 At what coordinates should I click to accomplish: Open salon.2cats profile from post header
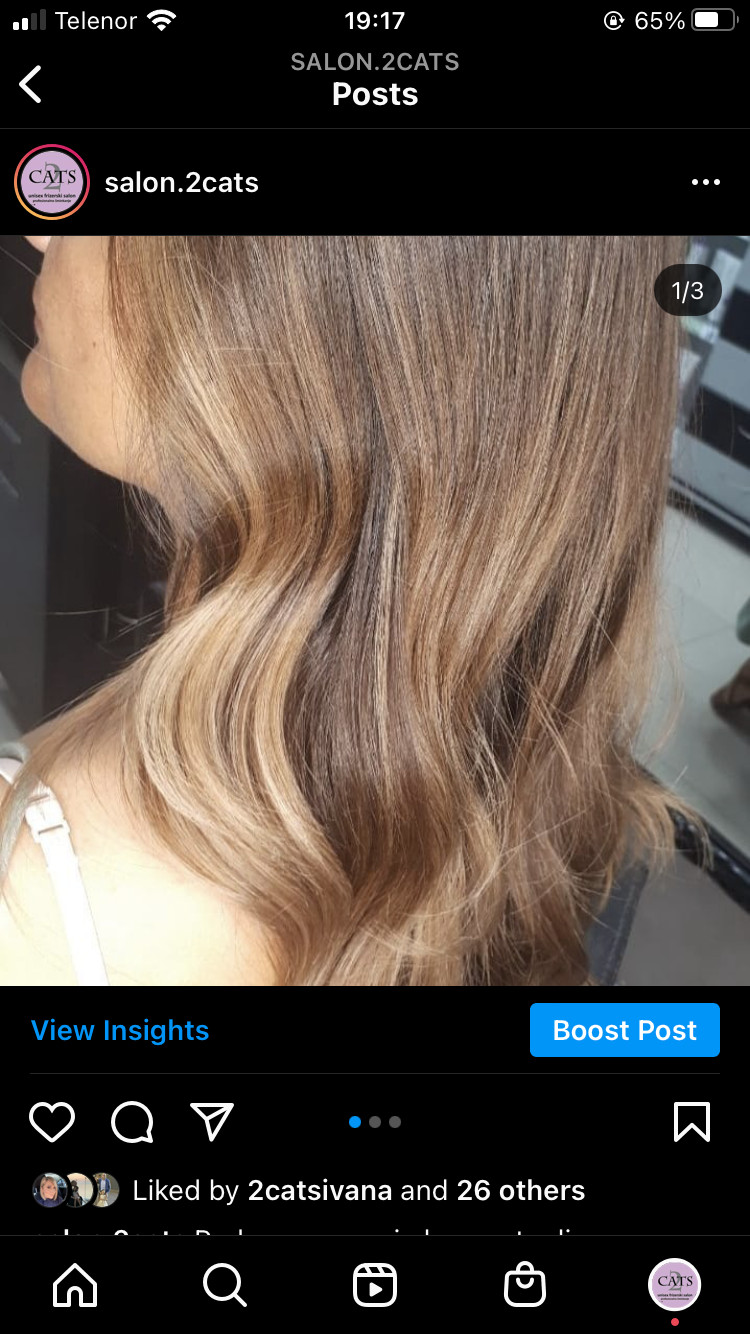(182, 183)
